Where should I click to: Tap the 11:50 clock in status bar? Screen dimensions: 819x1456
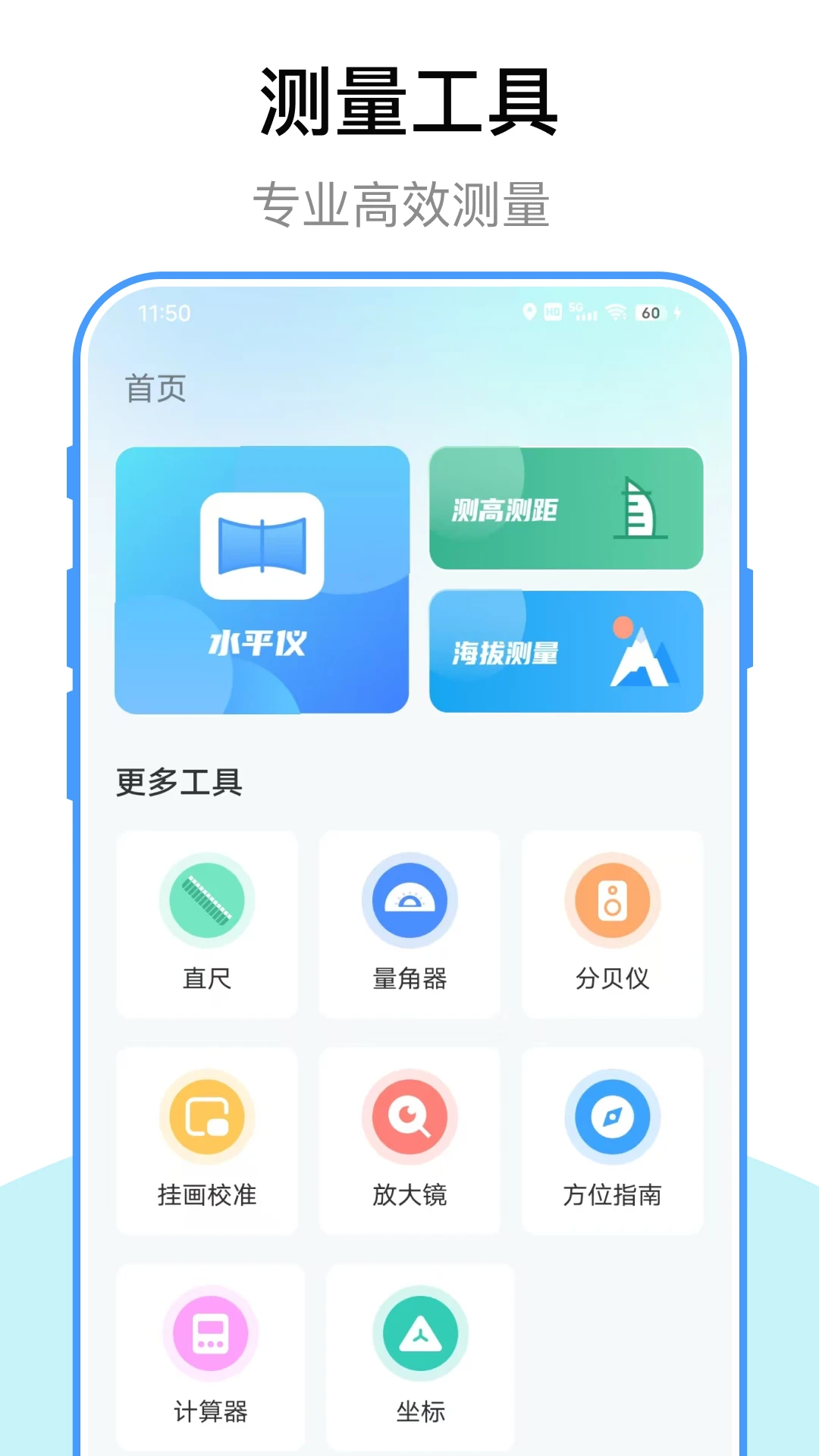(161, 312)
